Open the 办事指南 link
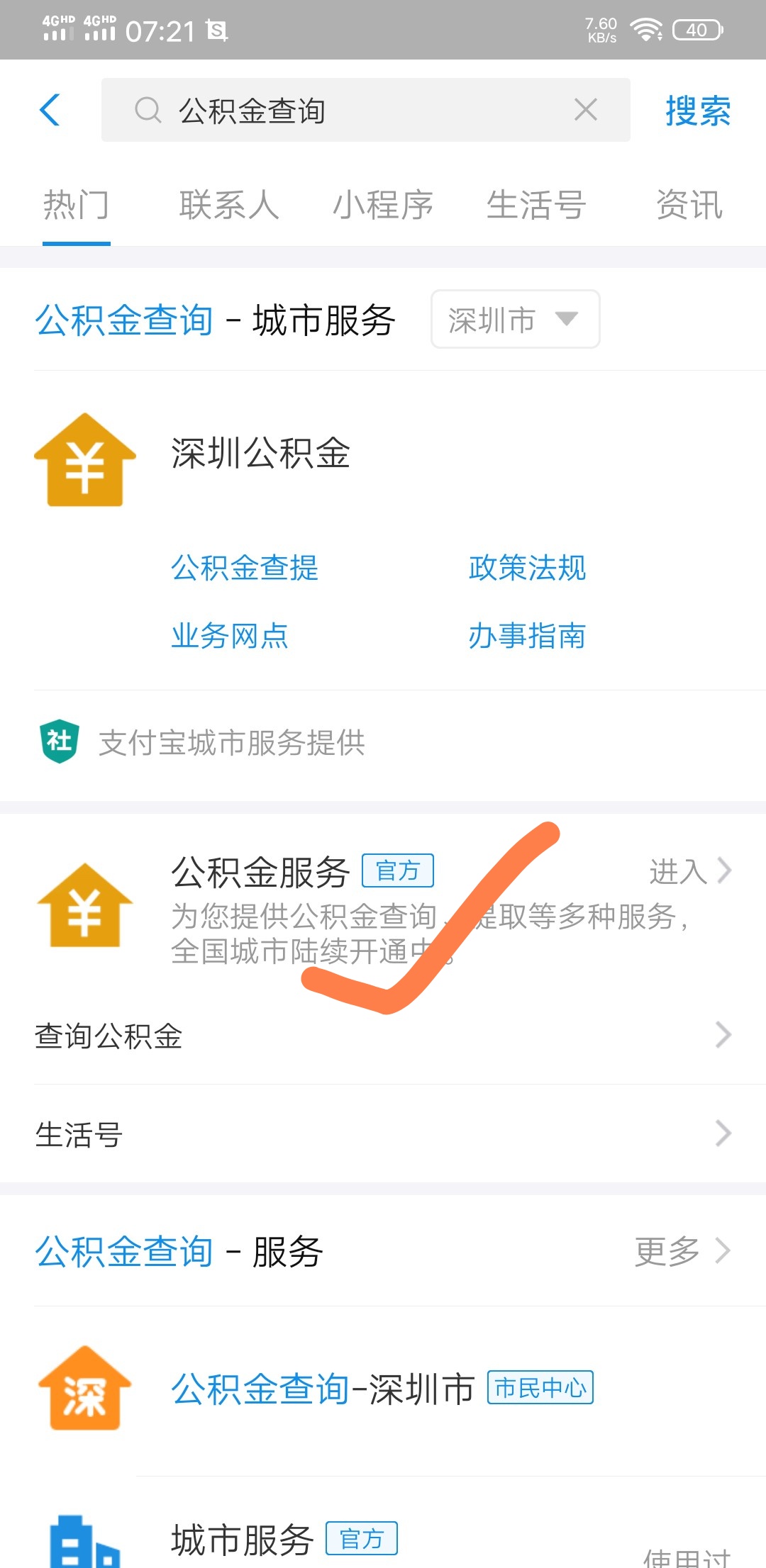Image resolution: width=766 pixels, height=1568 pixels. [527, 636]
